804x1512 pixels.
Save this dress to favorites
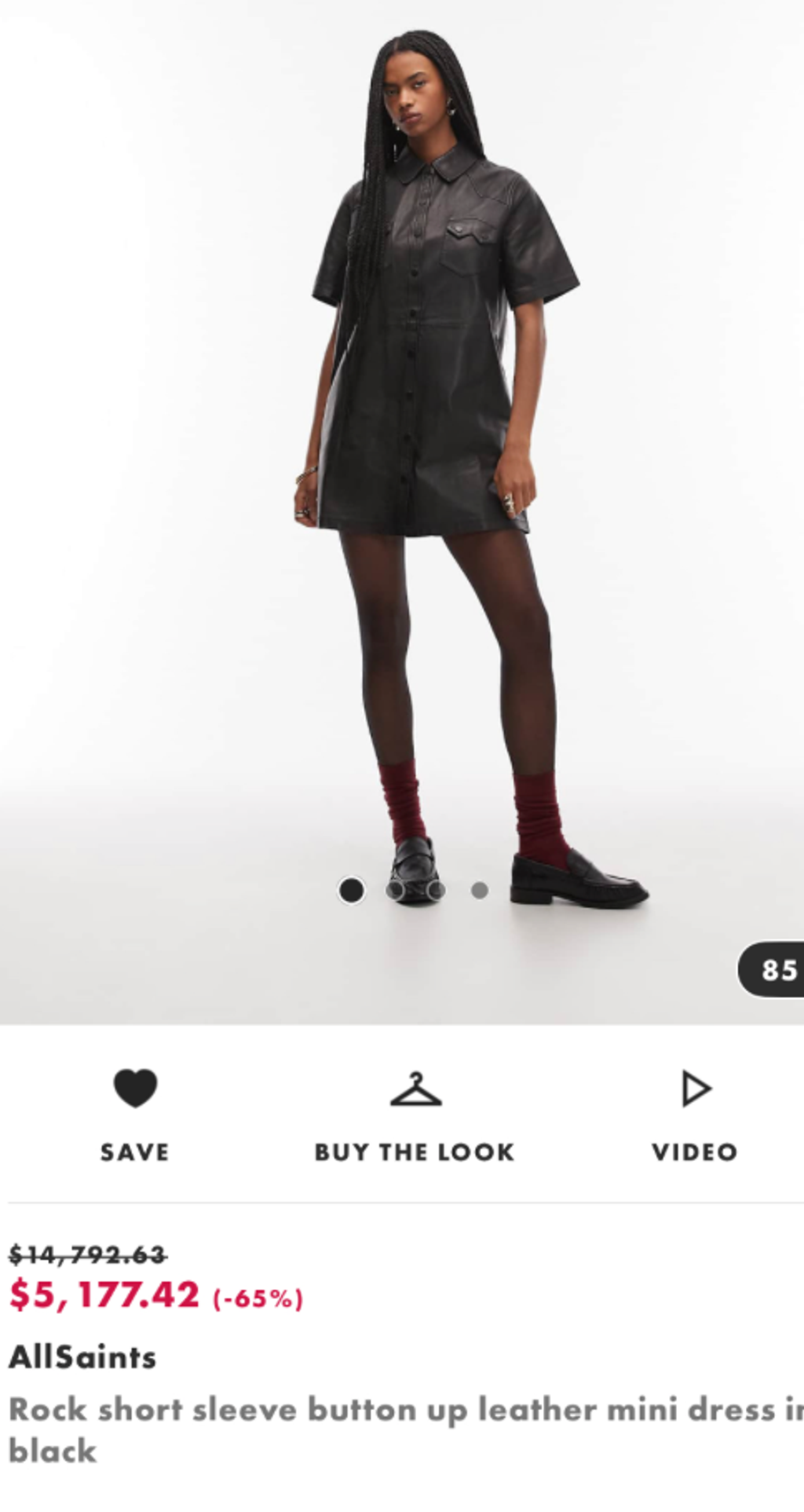click(135, 1115)
